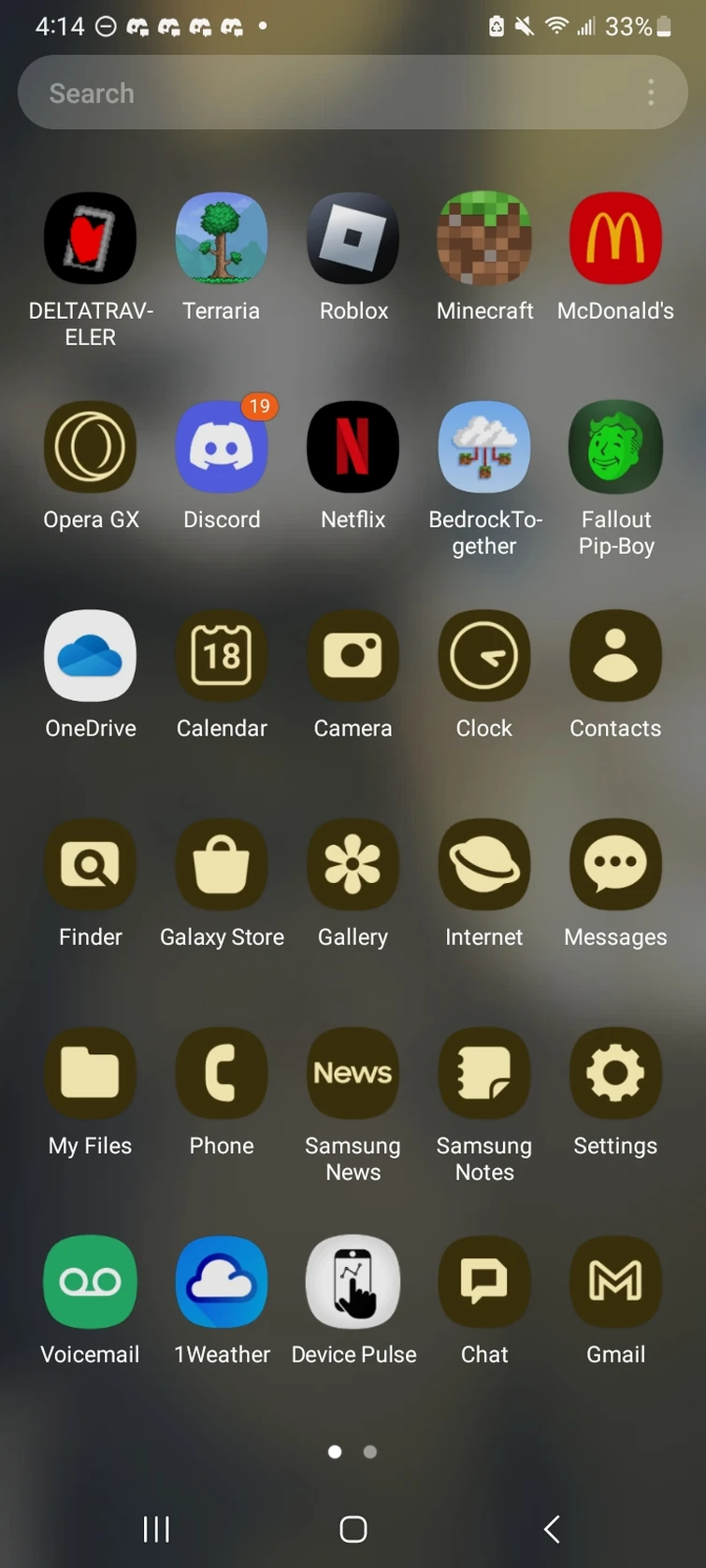706x1568 pixels.
Task: Launch Opera GX browser
Action: pyautogui.click(x=91, y=448)
